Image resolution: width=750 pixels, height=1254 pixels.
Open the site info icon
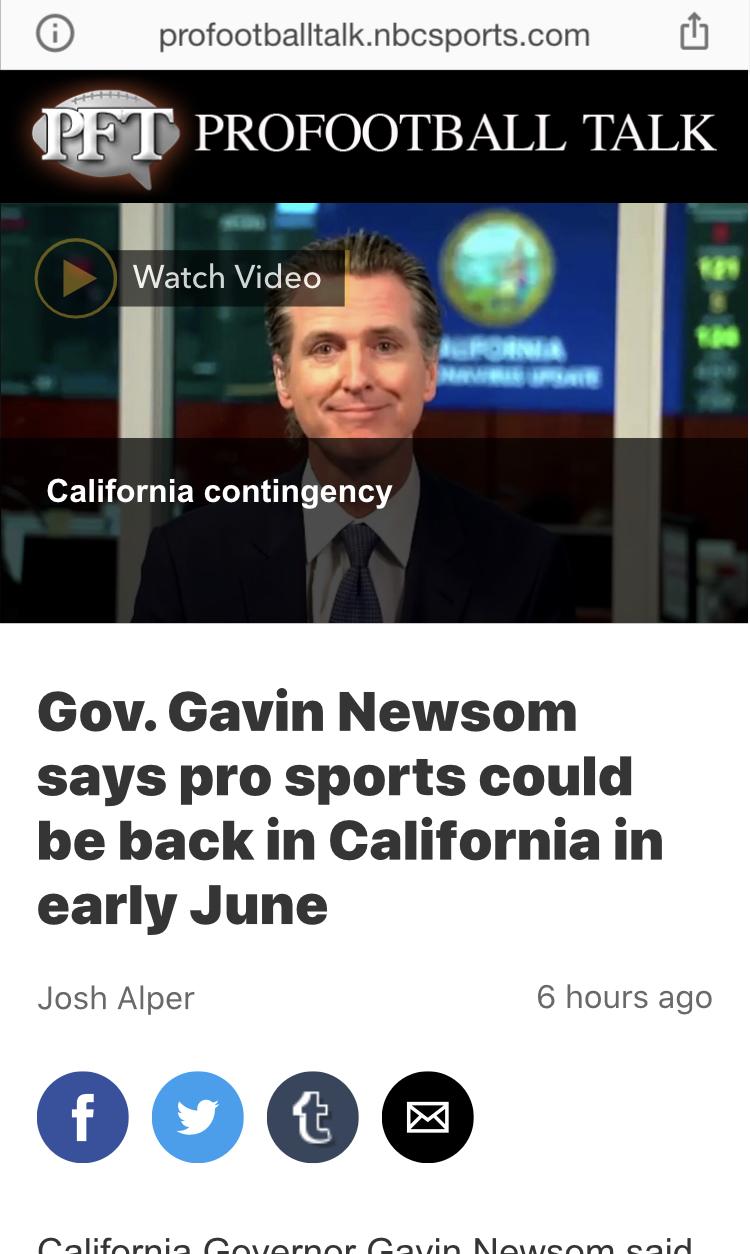click(55, 35)
